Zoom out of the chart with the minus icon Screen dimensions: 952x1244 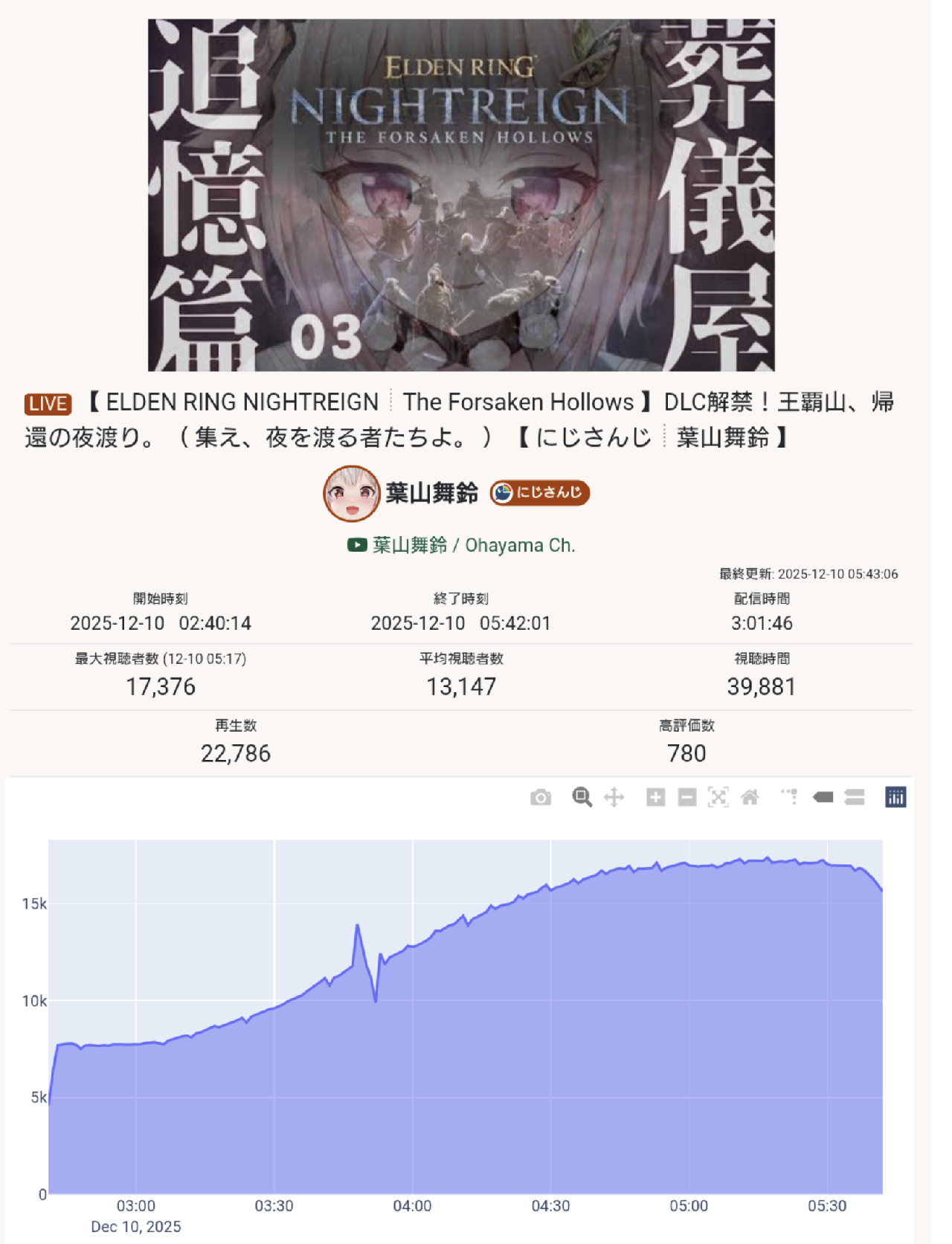coord(687,798)
